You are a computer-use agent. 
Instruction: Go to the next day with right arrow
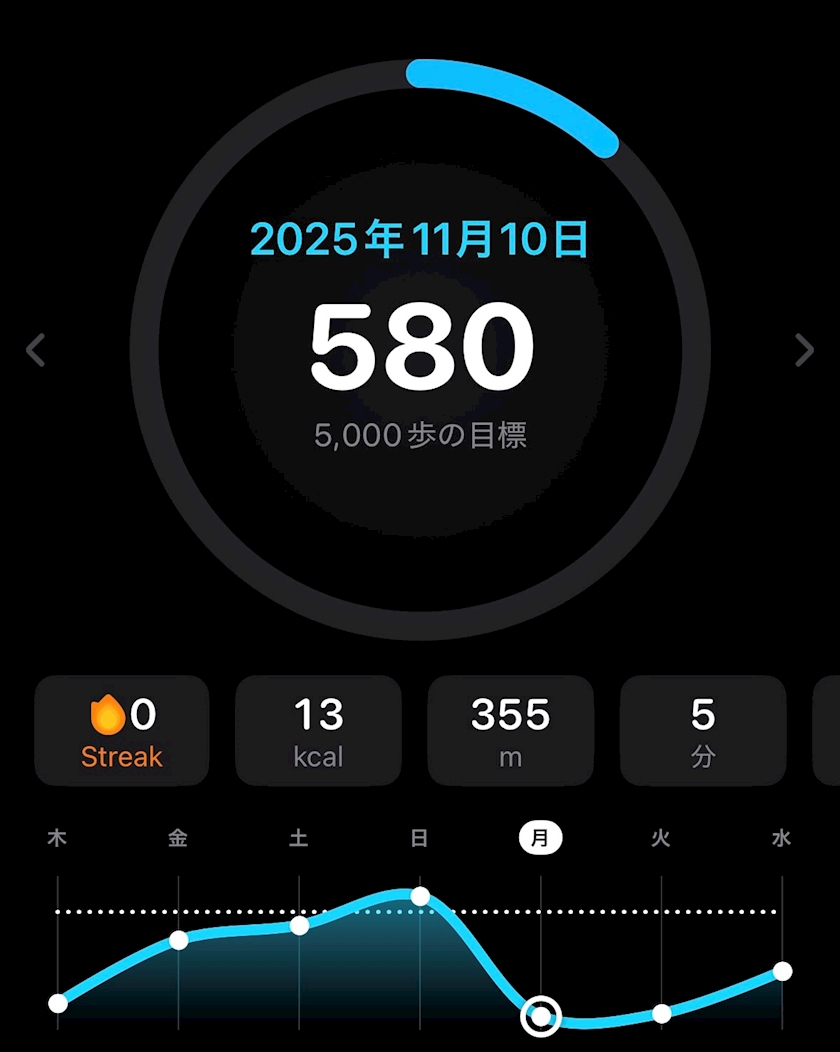[804, 350]
